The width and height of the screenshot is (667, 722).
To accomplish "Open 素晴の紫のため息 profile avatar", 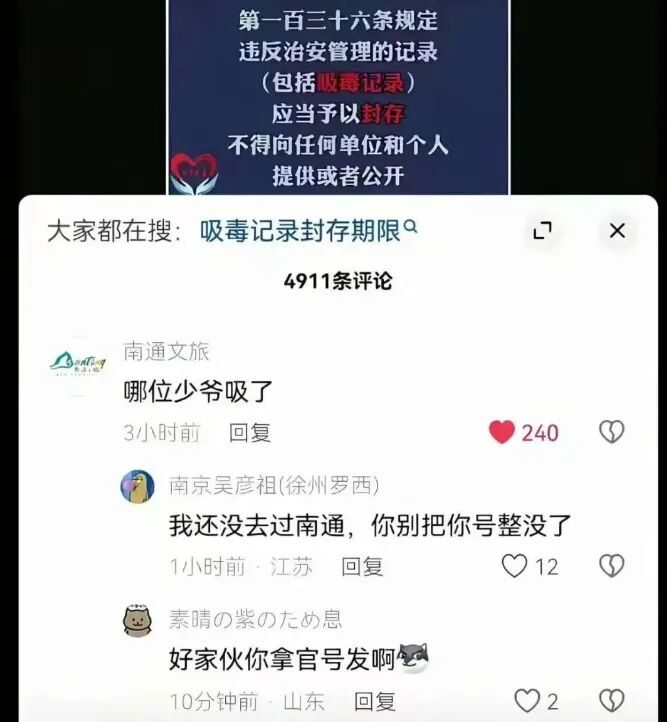I will tap(138, 621).
